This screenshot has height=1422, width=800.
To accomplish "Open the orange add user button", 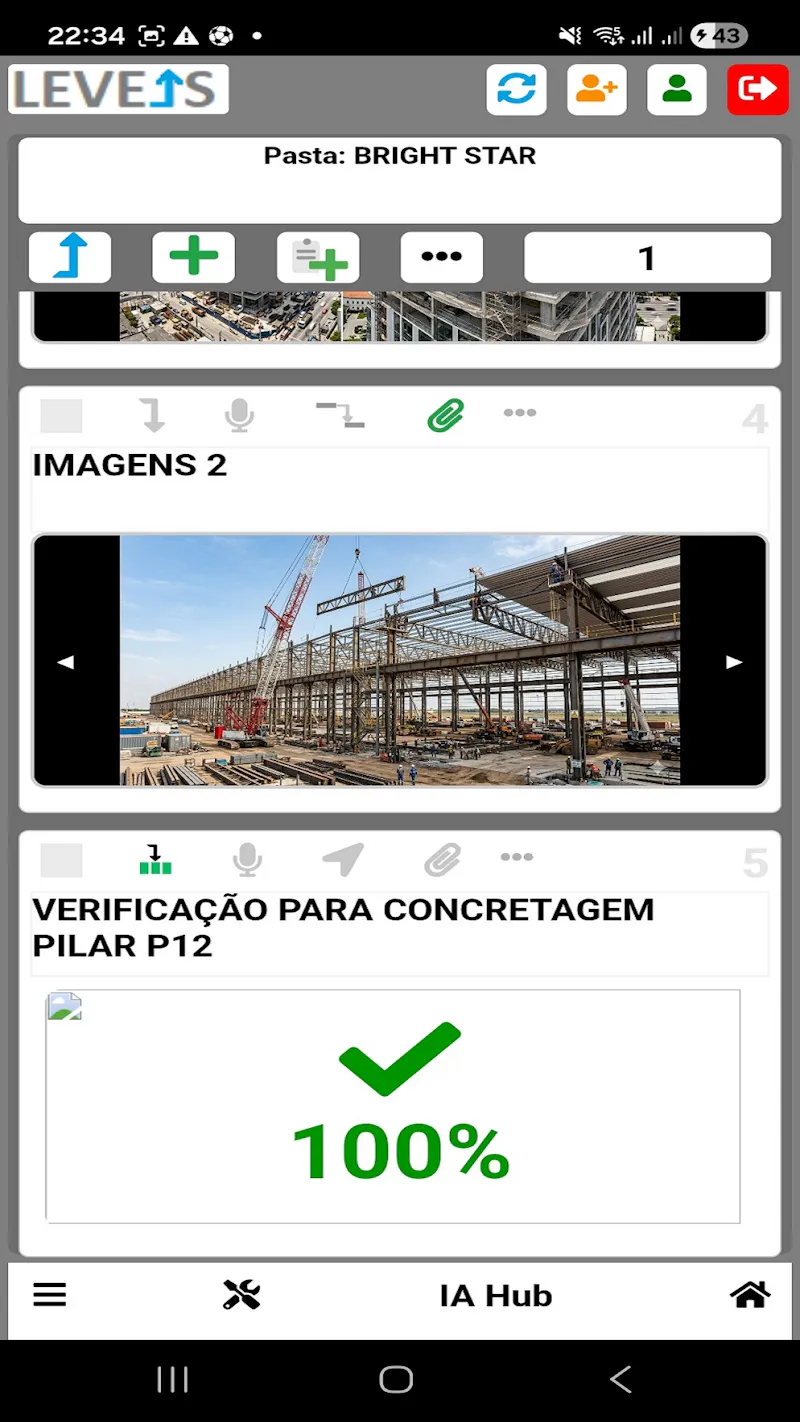I will [x=597, y=89].
